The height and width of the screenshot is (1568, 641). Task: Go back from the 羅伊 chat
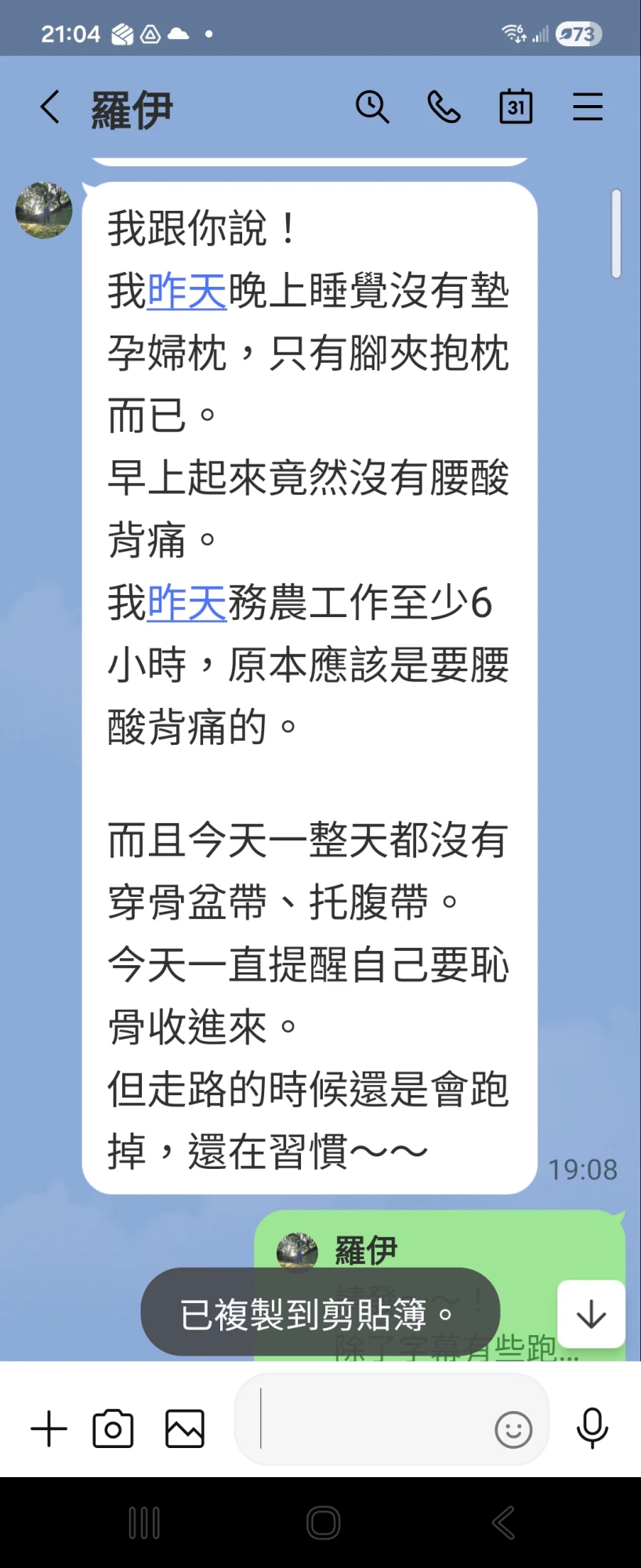(50, 107)
